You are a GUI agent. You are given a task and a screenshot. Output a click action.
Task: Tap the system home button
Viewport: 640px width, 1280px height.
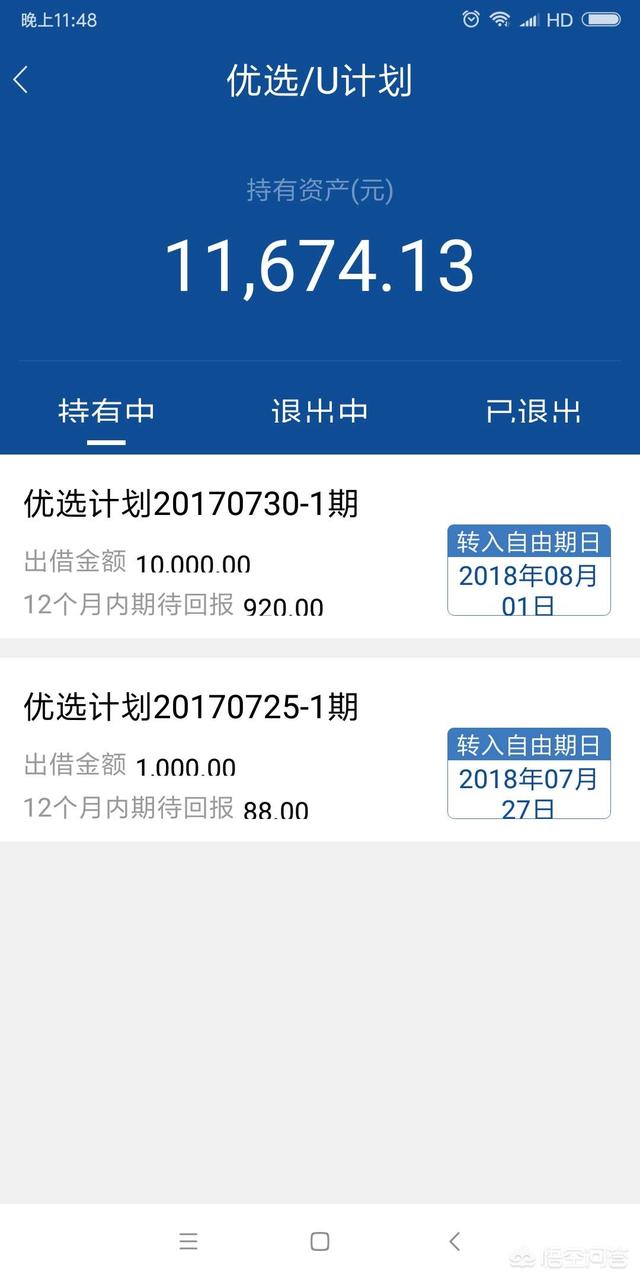pyautogui.click(x=320, y=1241)
